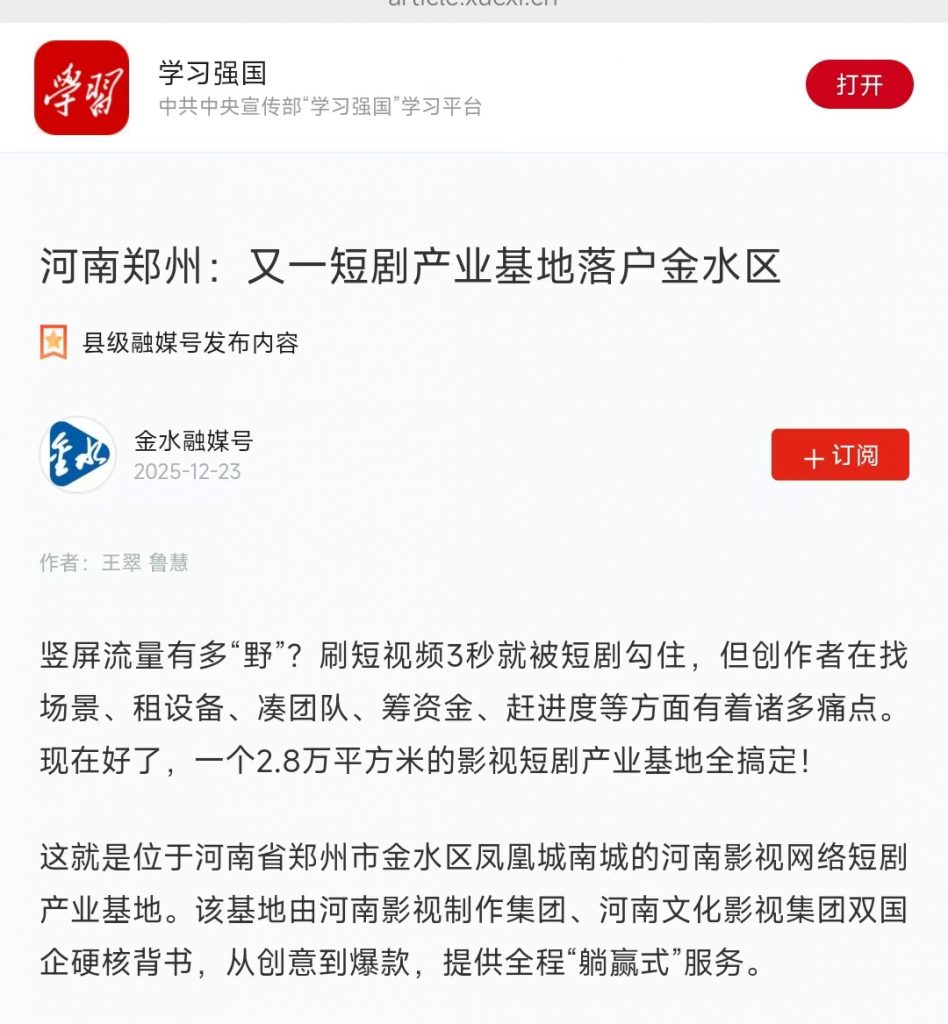
Task: Open the 金水融媒号 publisher profile
Action: tap(193, 441)
